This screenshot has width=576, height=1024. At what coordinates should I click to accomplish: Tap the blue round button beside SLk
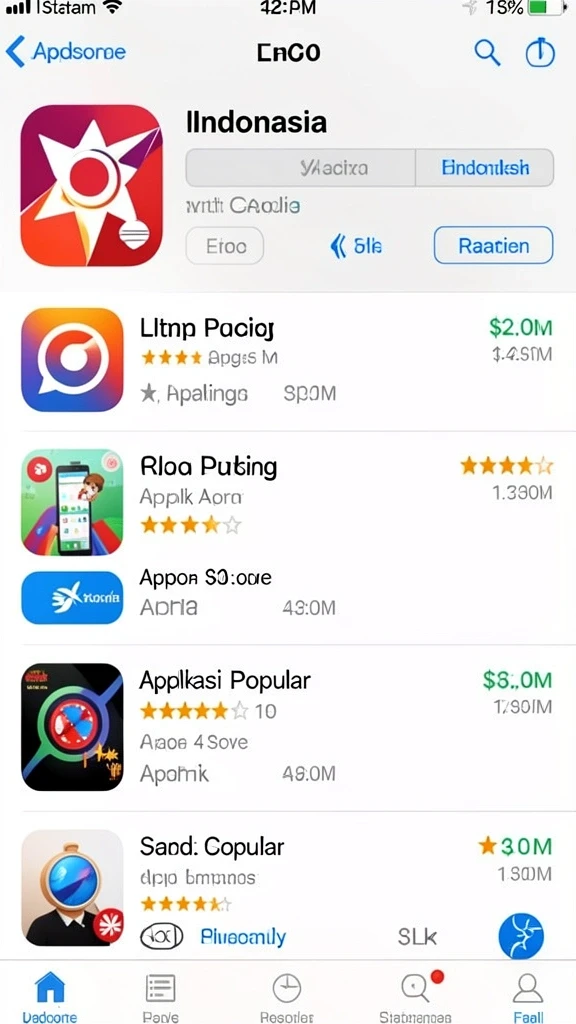click(x=520, y=936)
